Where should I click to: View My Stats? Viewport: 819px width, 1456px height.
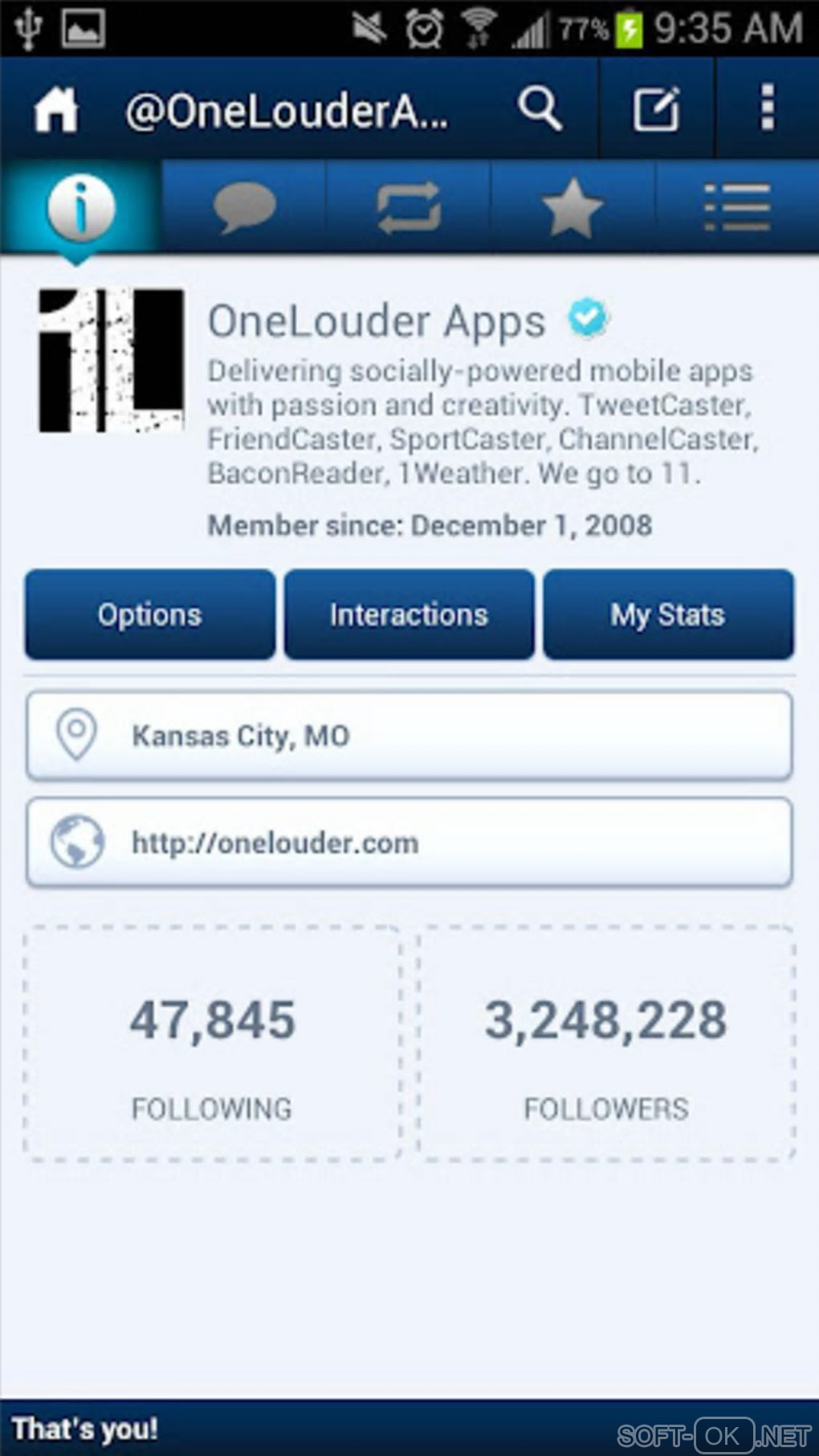[x=668, y=615]
